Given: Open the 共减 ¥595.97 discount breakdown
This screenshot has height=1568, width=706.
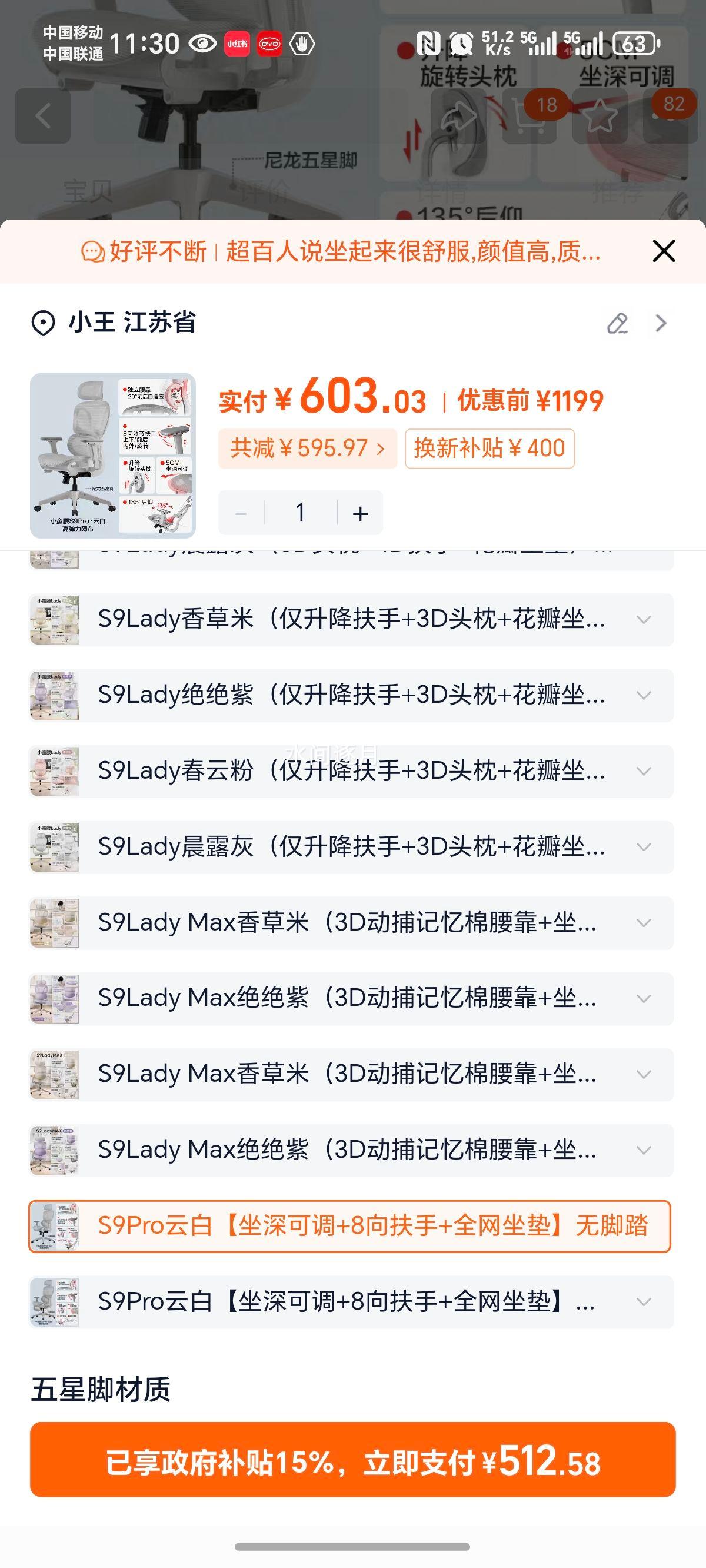Looking at the screenshot, I should 308,449.
